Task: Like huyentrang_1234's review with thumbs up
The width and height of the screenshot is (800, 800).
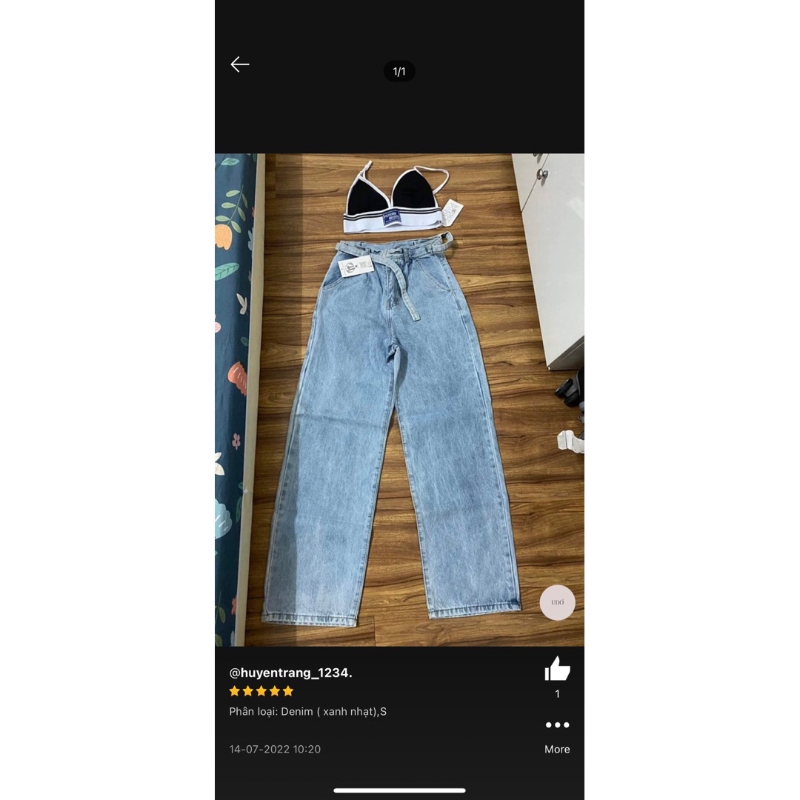Action: tap(557, 669)
